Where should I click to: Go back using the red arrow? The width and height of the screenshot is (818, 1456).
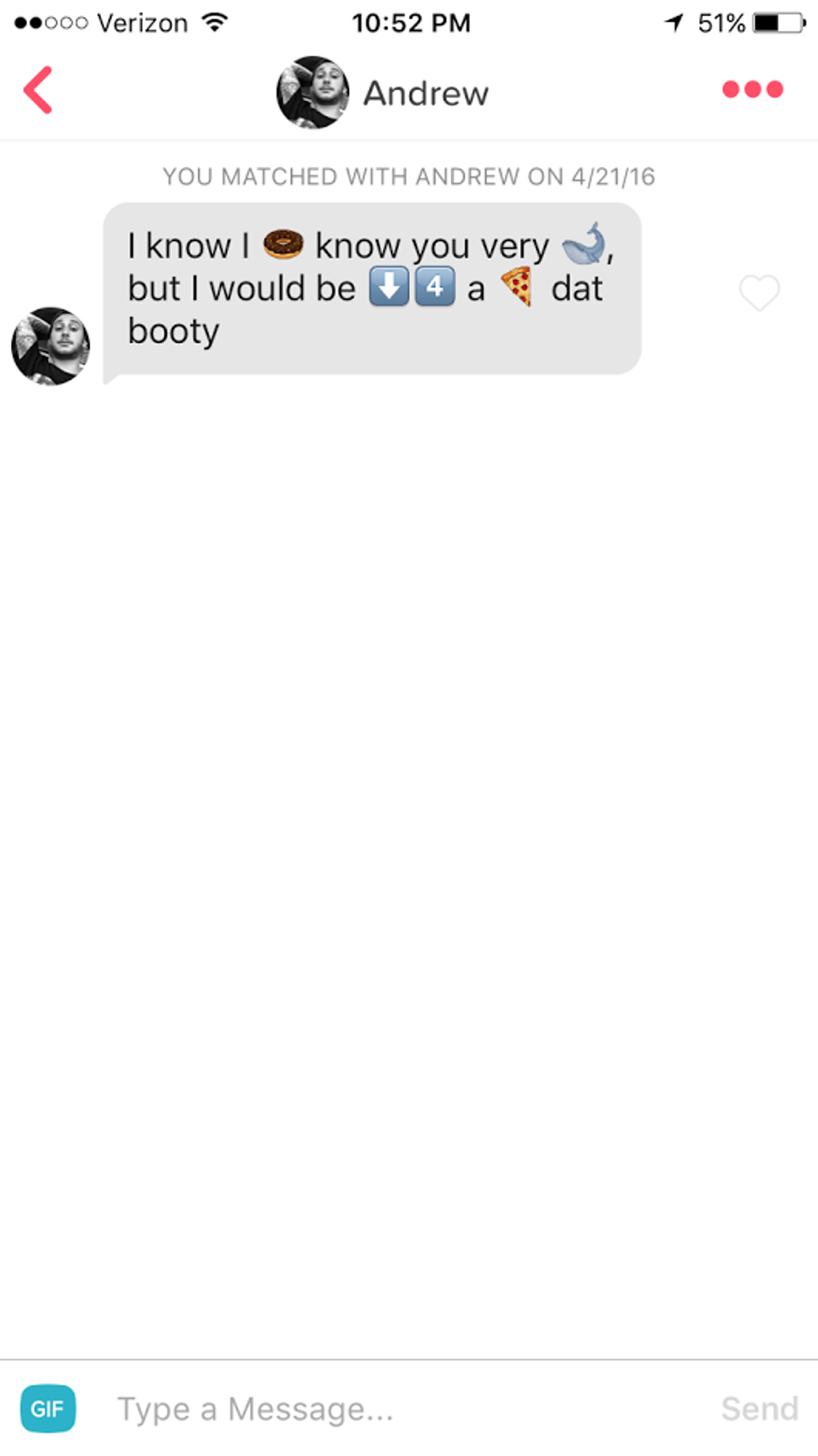click(38, 90)
